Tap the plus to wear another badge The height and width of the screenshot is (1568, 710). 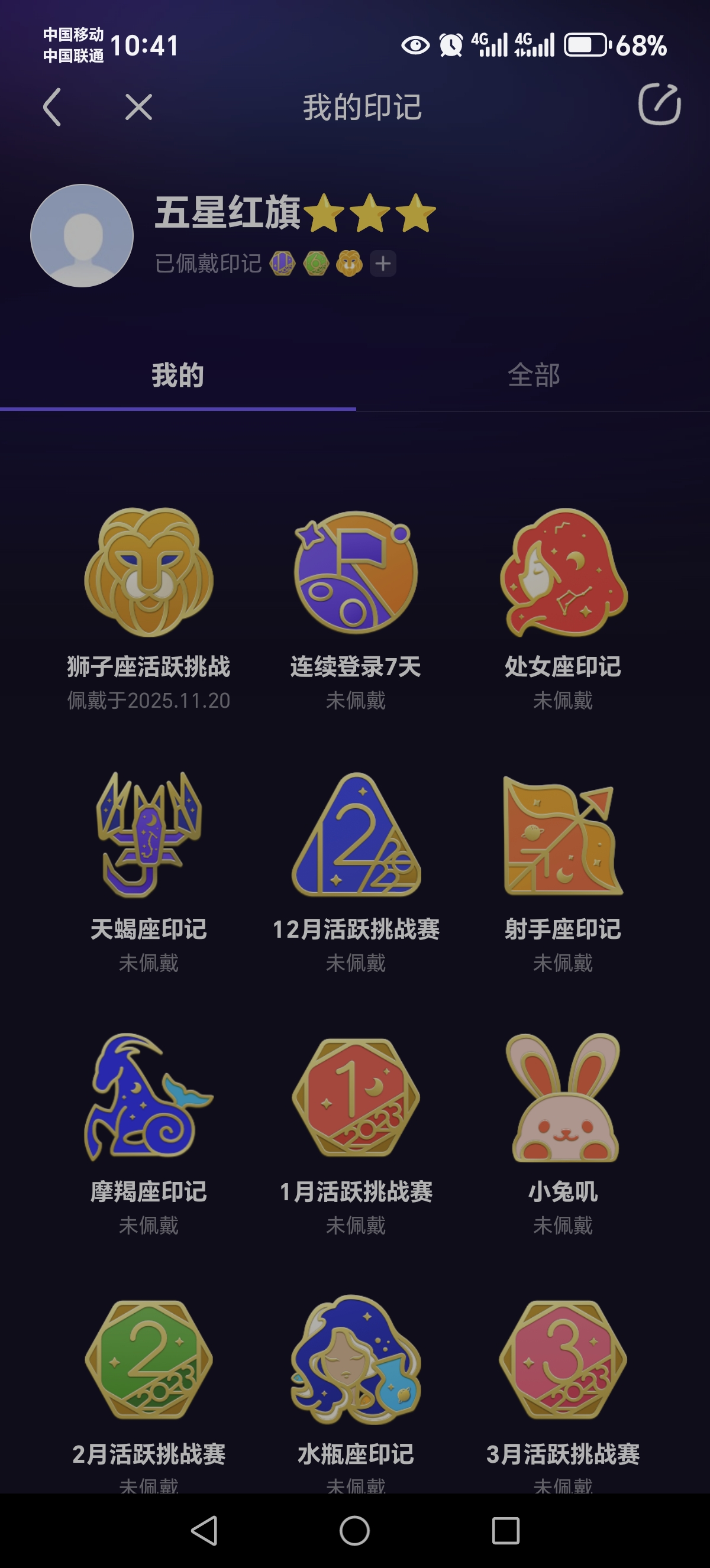pos(383,264)
